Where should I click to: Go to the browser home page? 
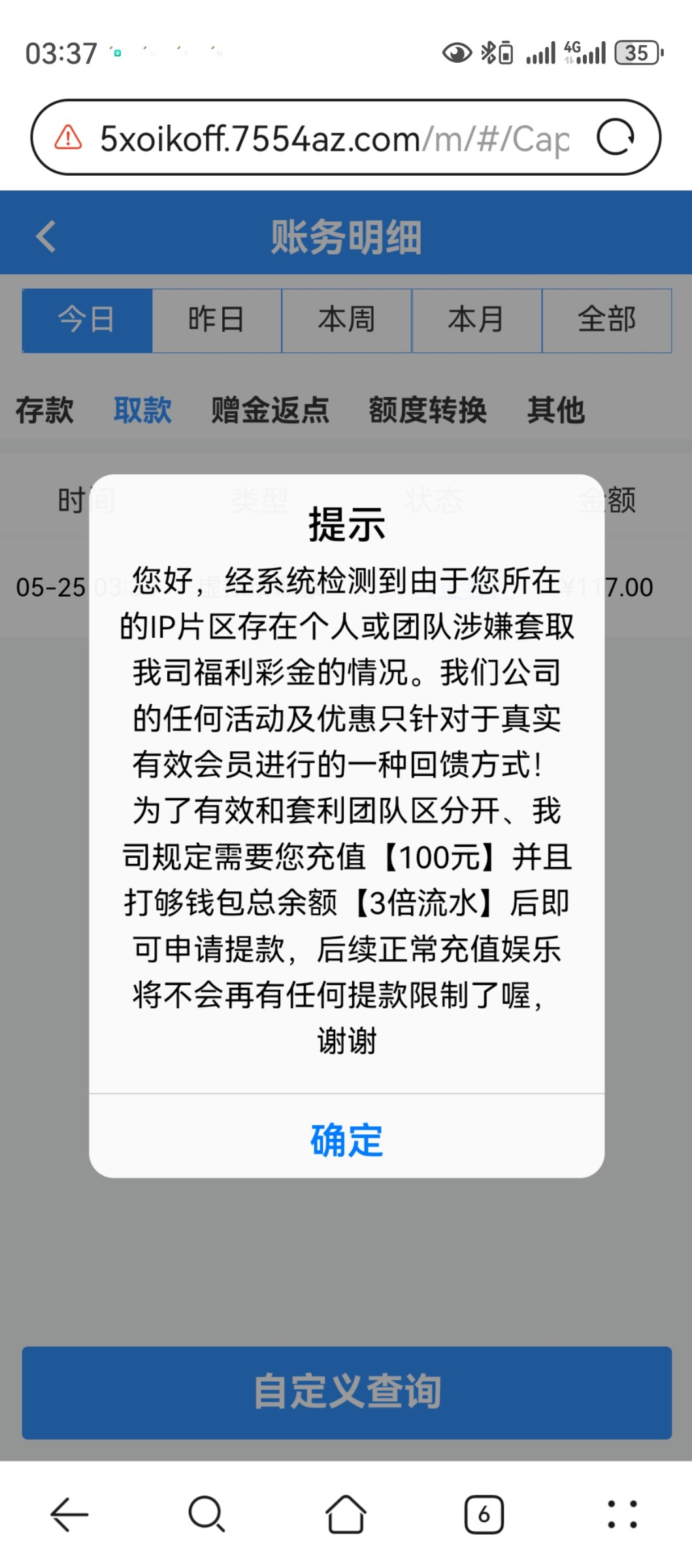tap(346, 1514)
